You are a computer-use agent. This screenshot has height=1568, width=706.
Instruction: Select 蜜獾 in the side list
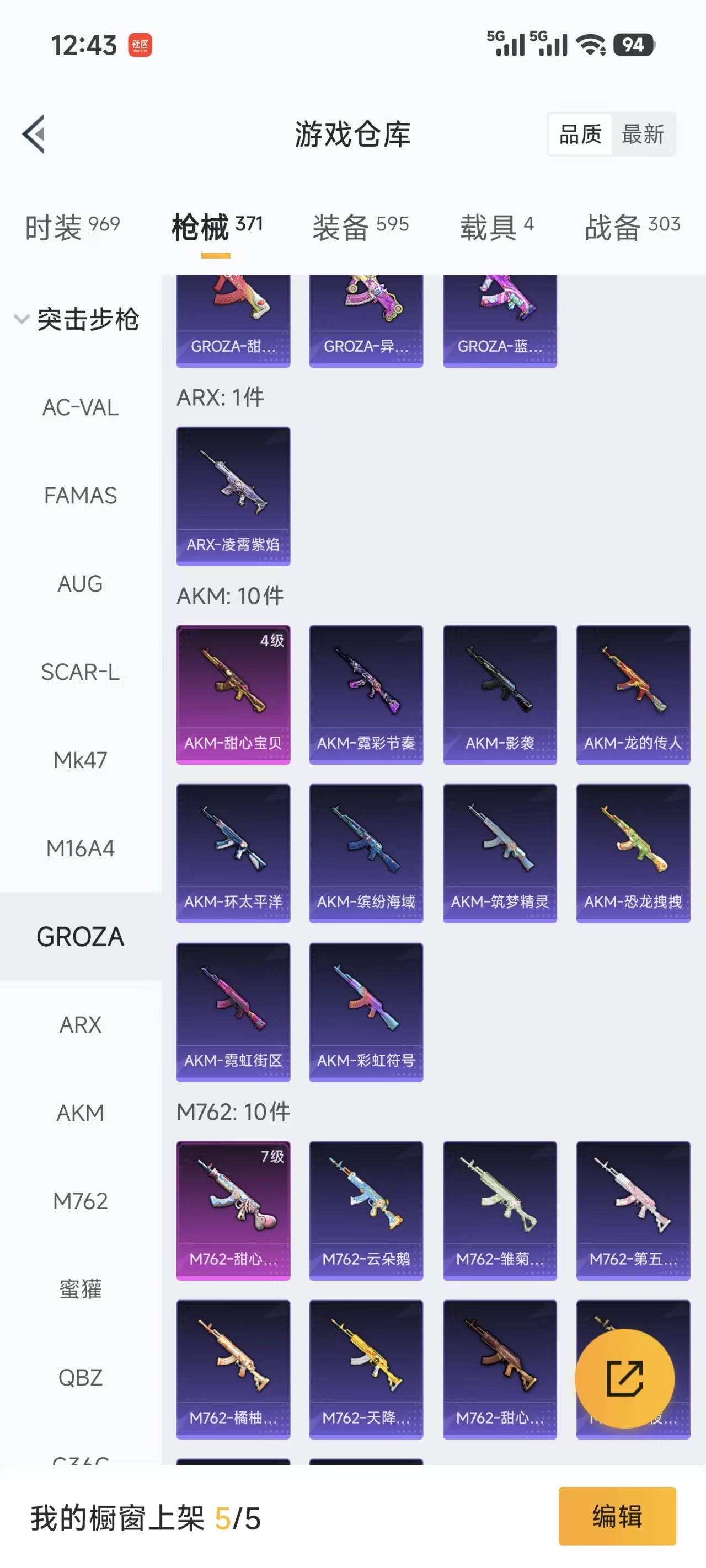pyautogui.click(x=81, y=1288)
